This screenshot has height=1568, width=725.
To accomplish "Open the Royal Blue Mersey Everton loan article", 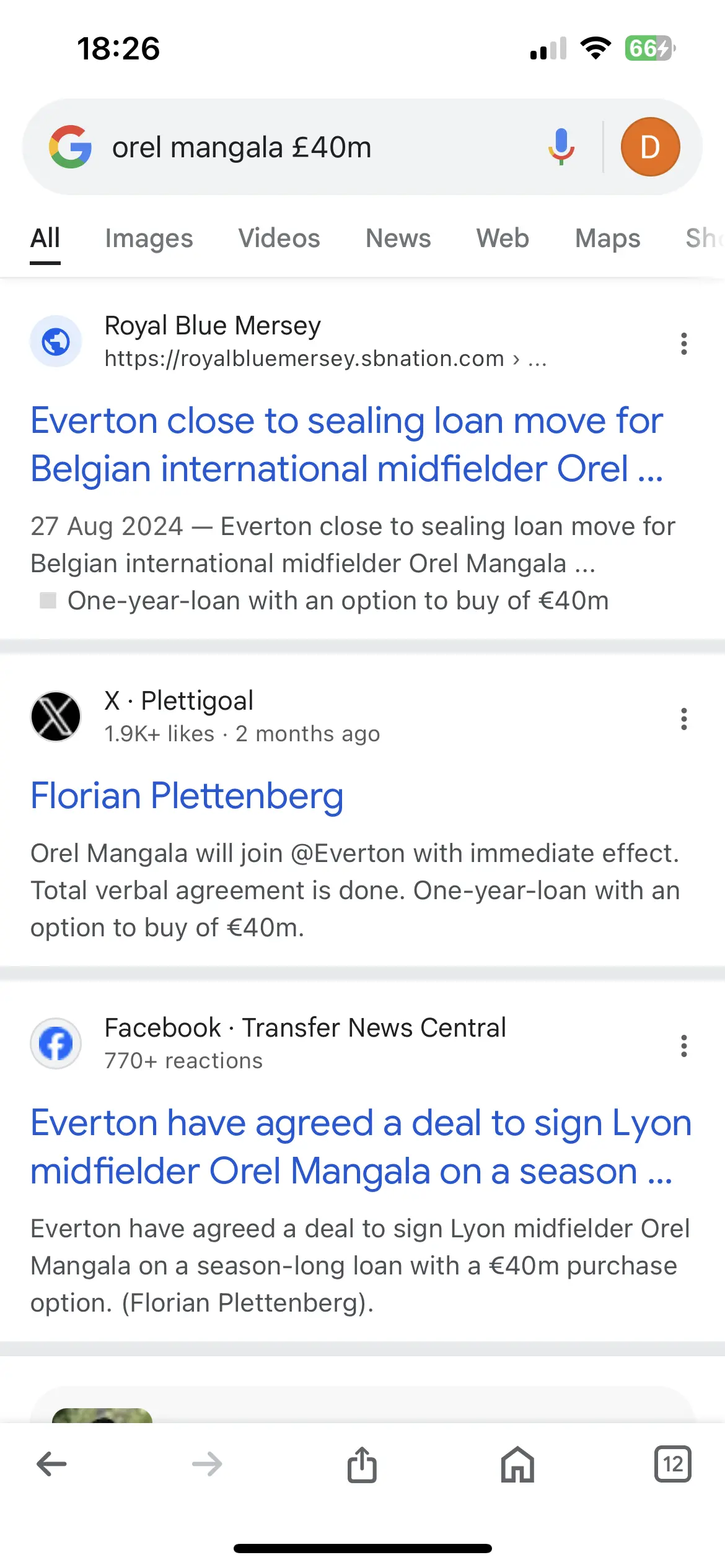I will pyautogui.click(x=347, y=444).
